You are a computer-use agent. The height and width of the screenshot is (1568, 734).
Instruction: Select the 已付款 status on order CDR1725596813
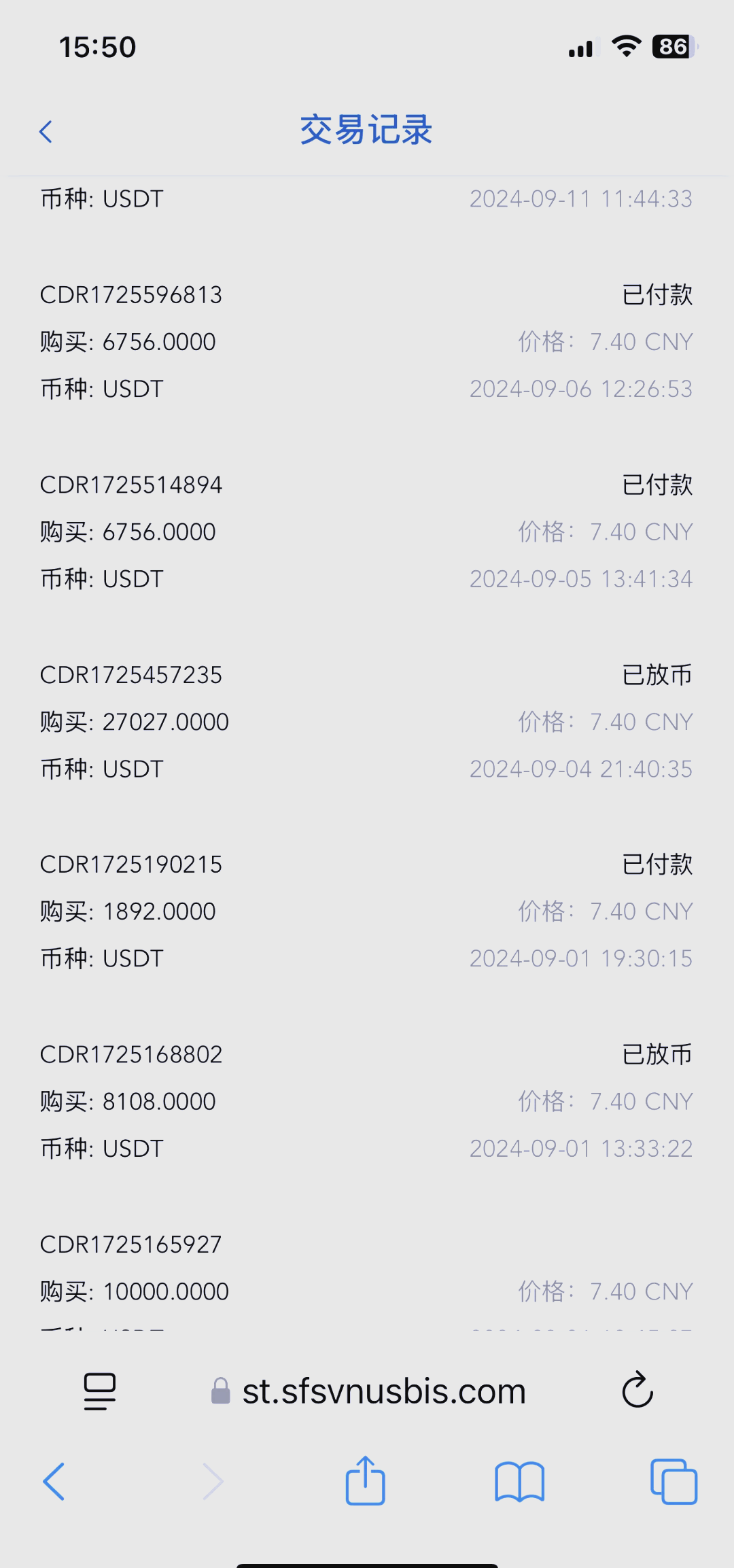(657, 294)
